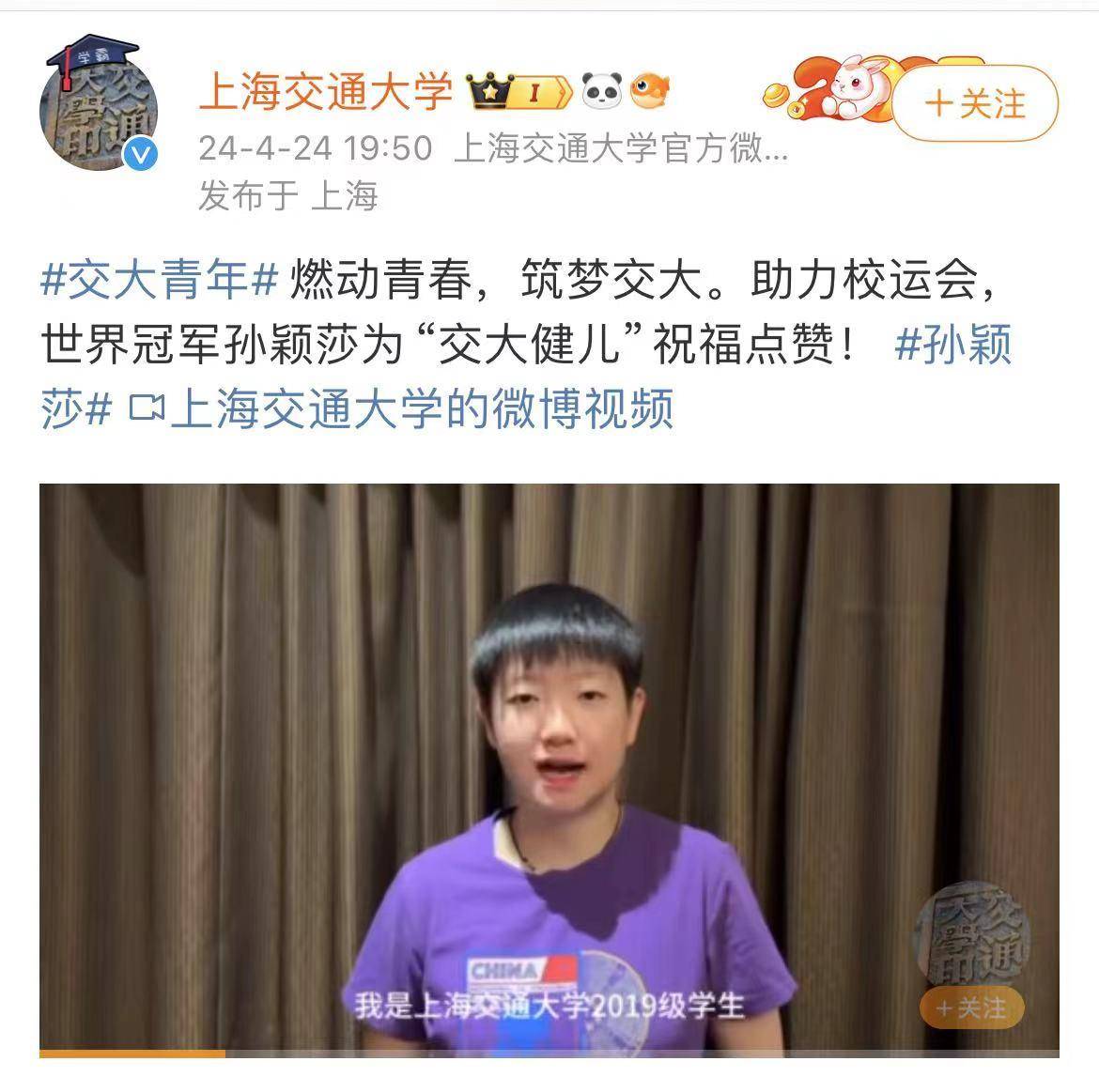Screen dimensions: 1099x1092
Task: Open the 上海交通大学 account name
Action: coord(326,92)
